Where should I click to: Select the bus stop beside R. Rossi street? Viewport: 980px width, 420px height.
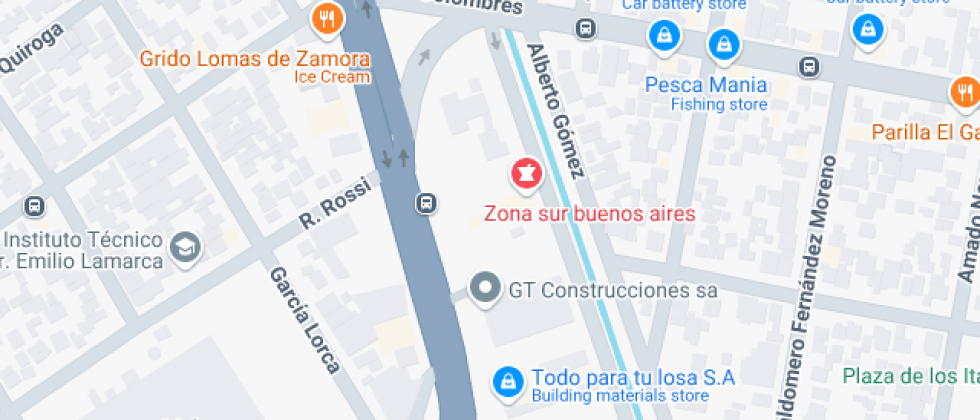click(x=426, y=203)
